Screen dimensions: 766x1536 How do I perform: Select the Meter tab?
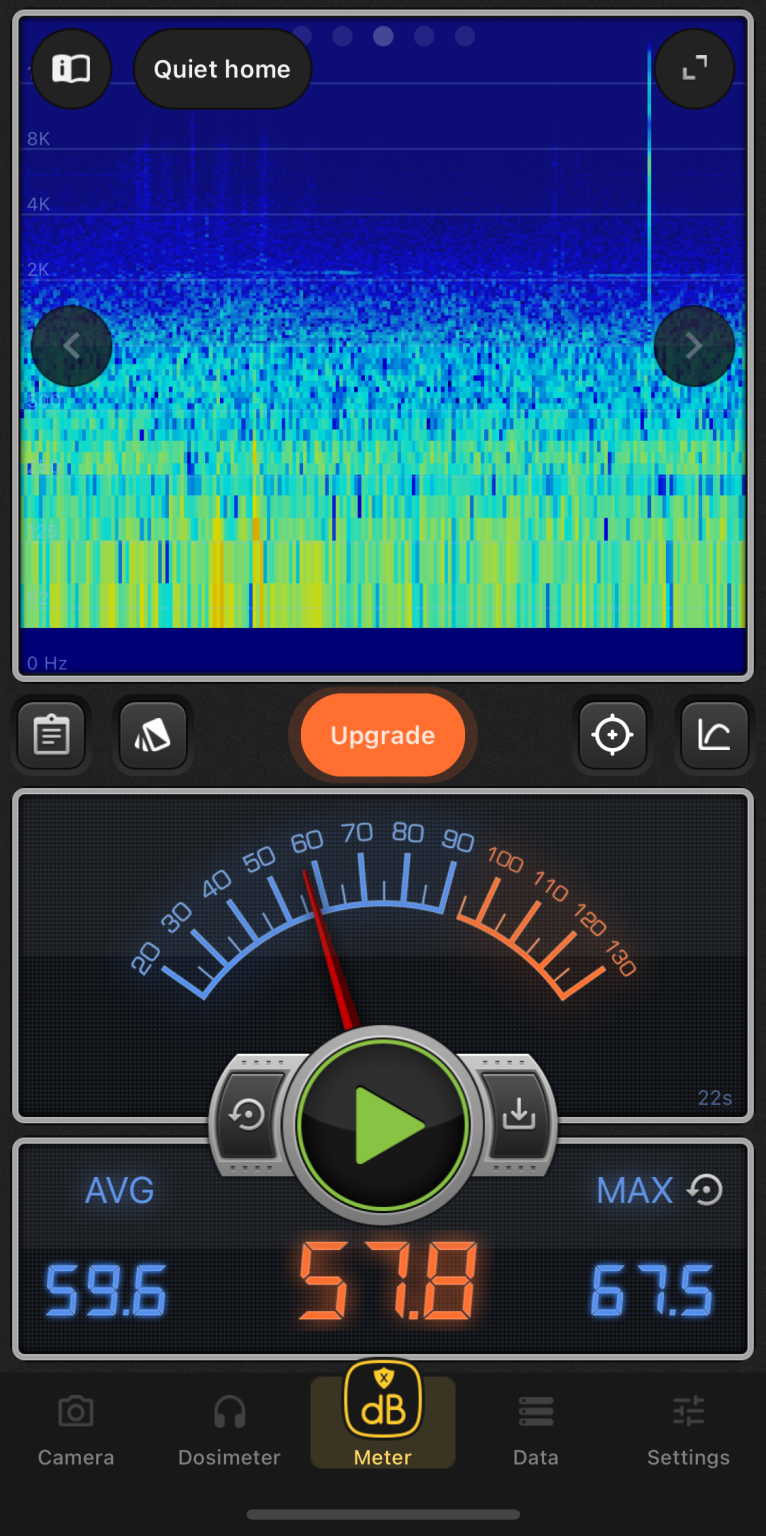click(x=383, y=1420)
